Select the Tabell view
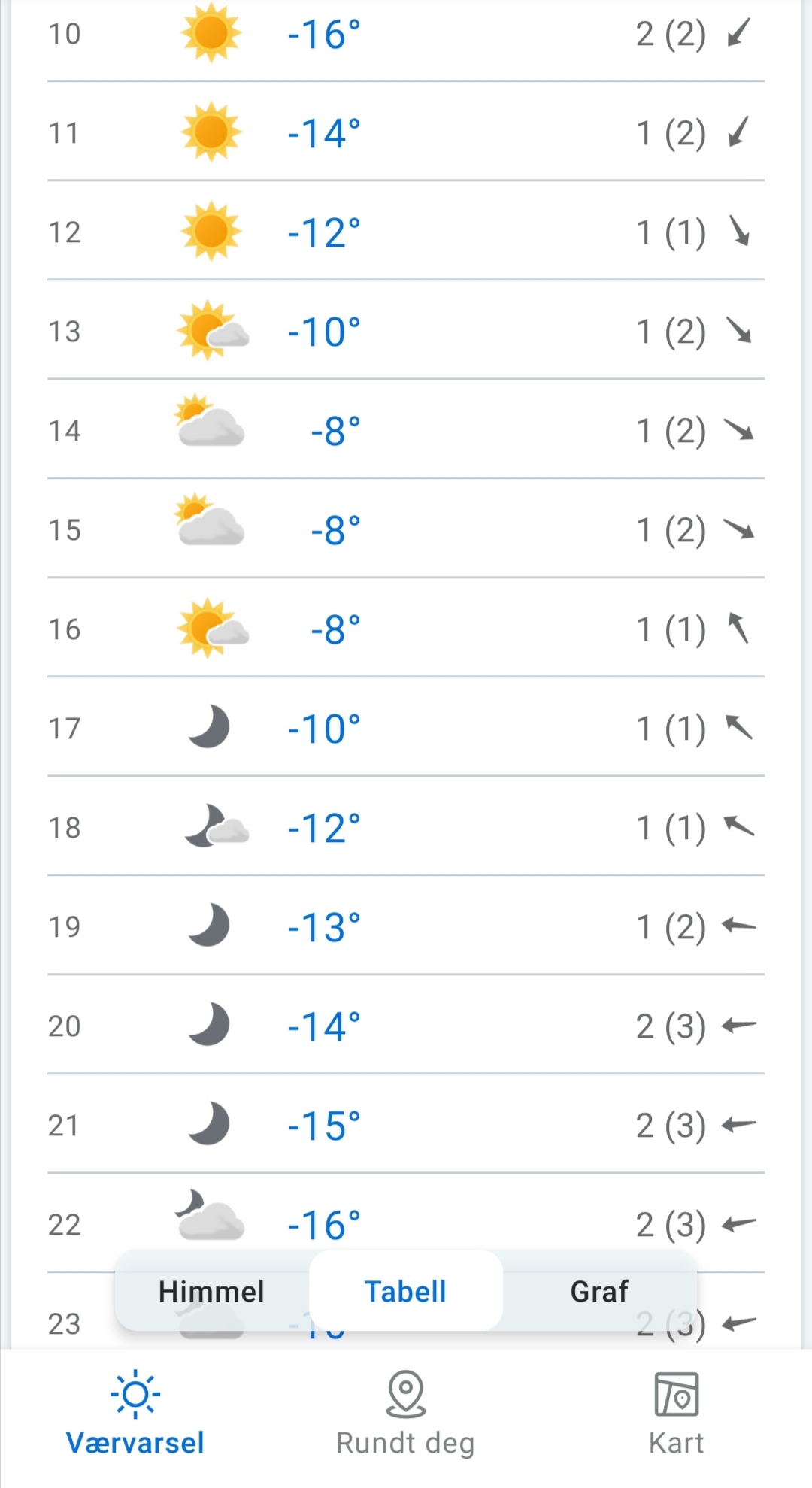The width and height of the screenshot is (812, 1488). coord(406,1291)
